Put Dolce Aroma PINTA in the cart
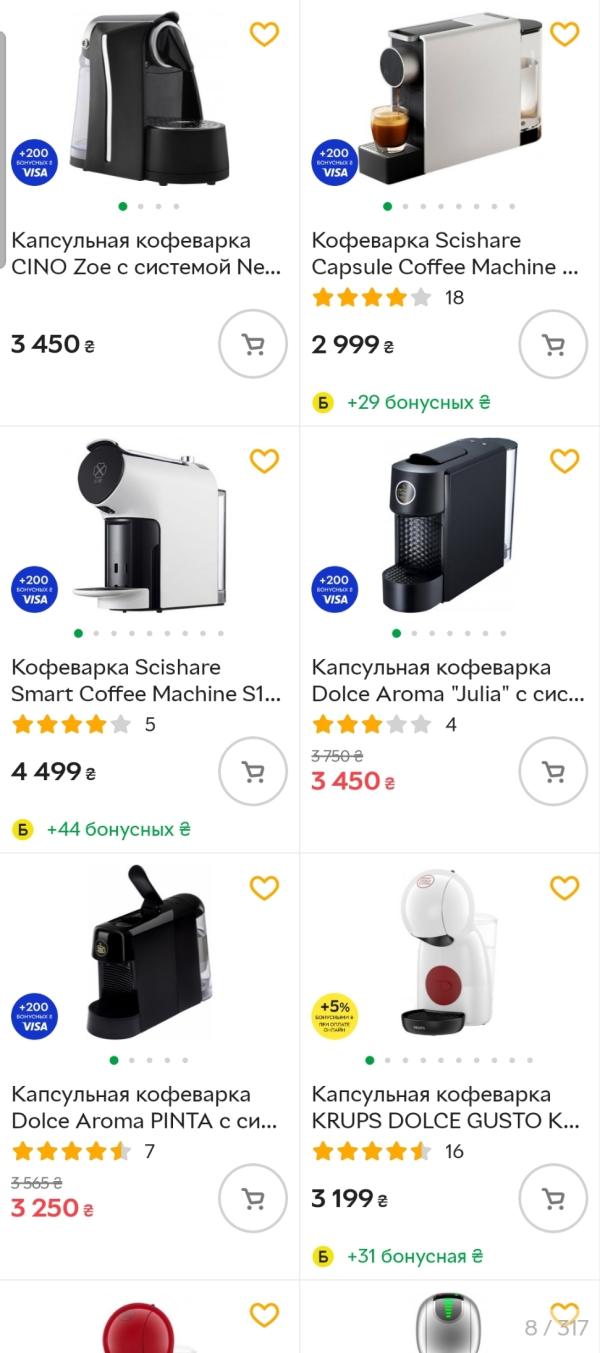This screenshot has width=600, height=1353. [x=253, y=1199]
